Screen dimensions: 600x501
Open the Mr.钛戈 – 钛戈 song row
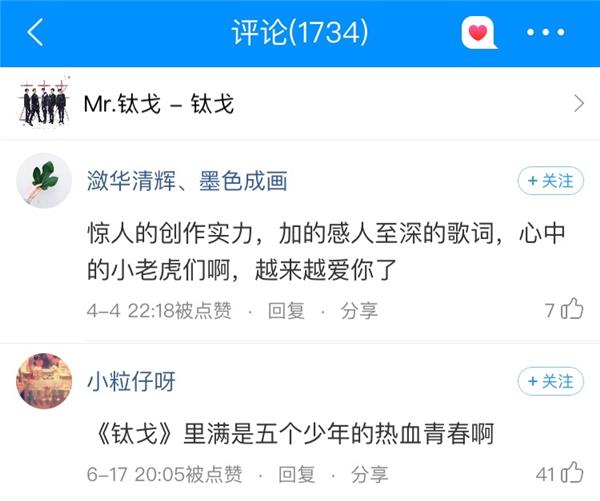tap(300, 103)
